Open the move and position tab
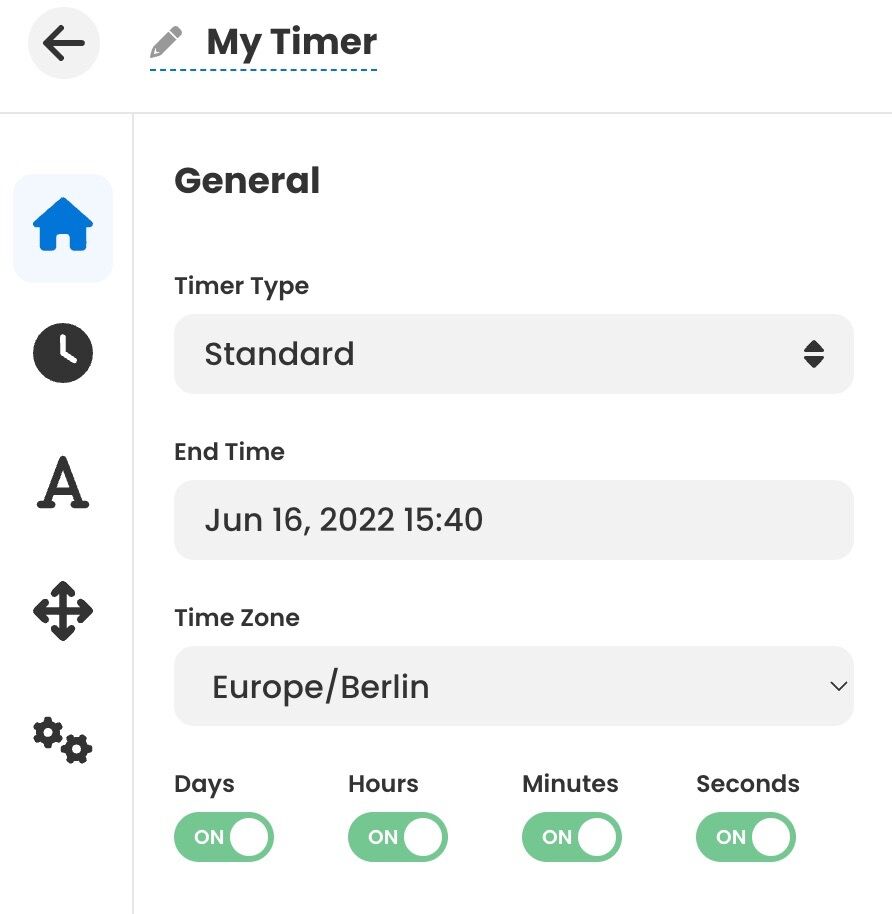 click(63, 610)
